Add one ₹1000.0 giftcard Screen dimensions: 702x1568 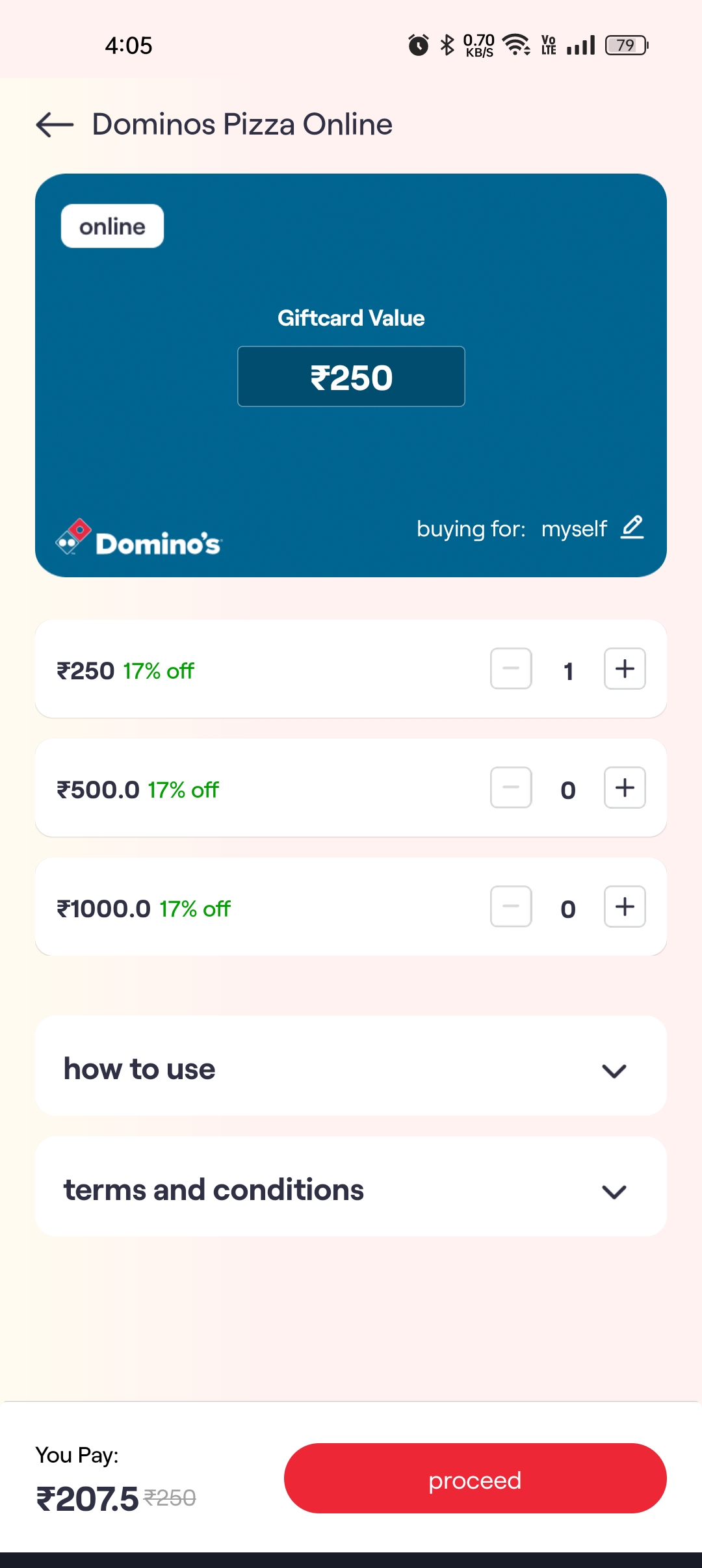tap(625, 907)
